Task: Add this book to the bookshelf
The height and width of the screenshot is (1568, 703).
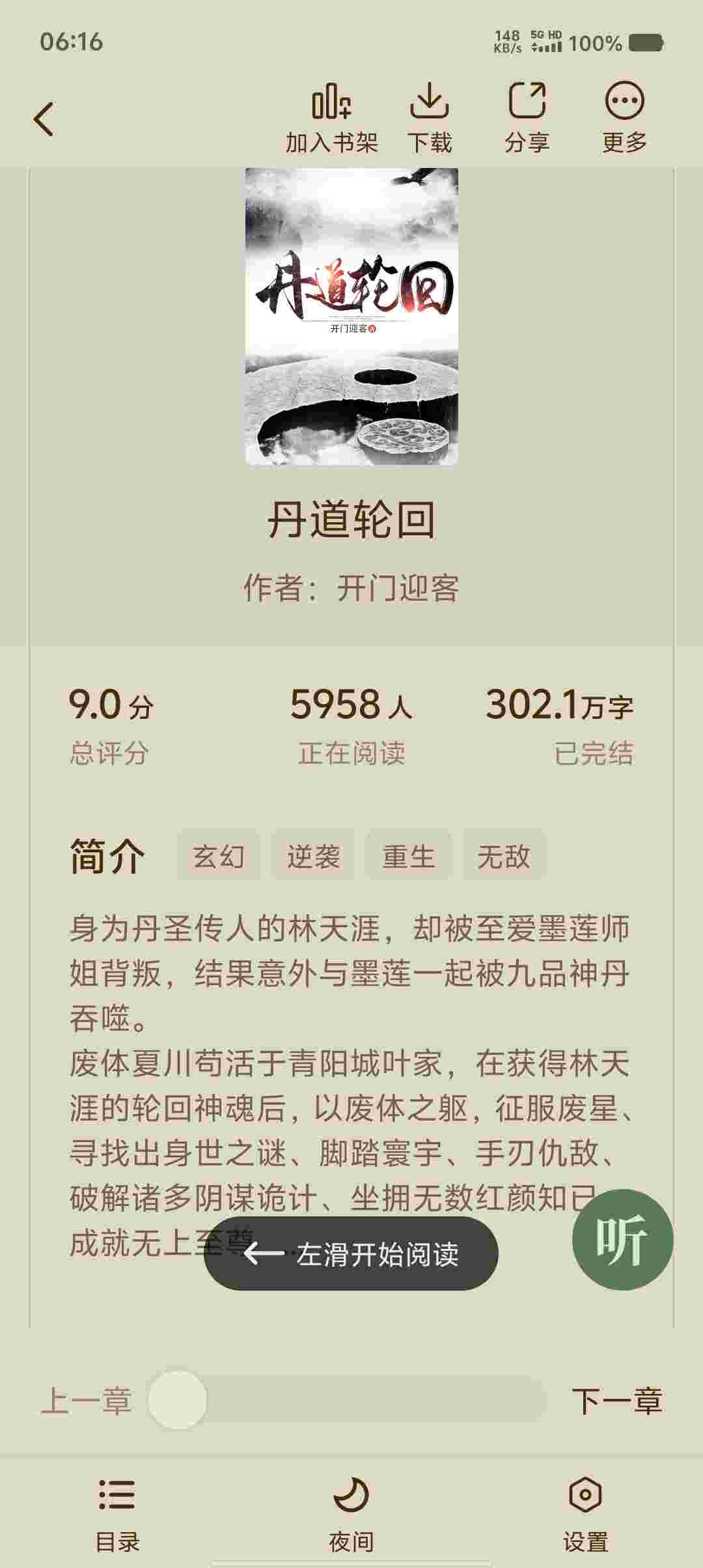Action: 331,119
